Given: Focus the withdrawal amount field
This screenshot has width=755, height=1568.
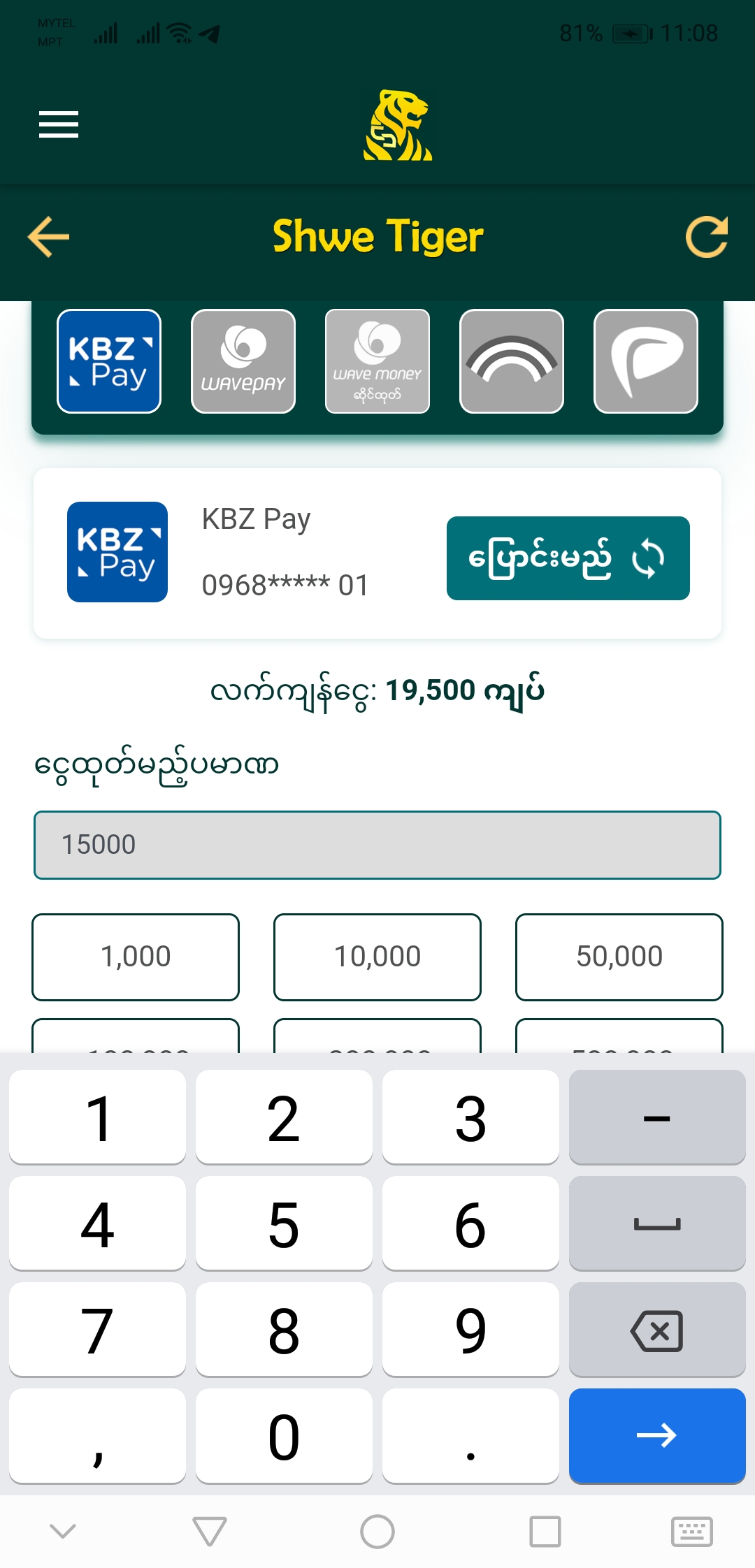Looking at the screenshot, I should coord(377,845).
